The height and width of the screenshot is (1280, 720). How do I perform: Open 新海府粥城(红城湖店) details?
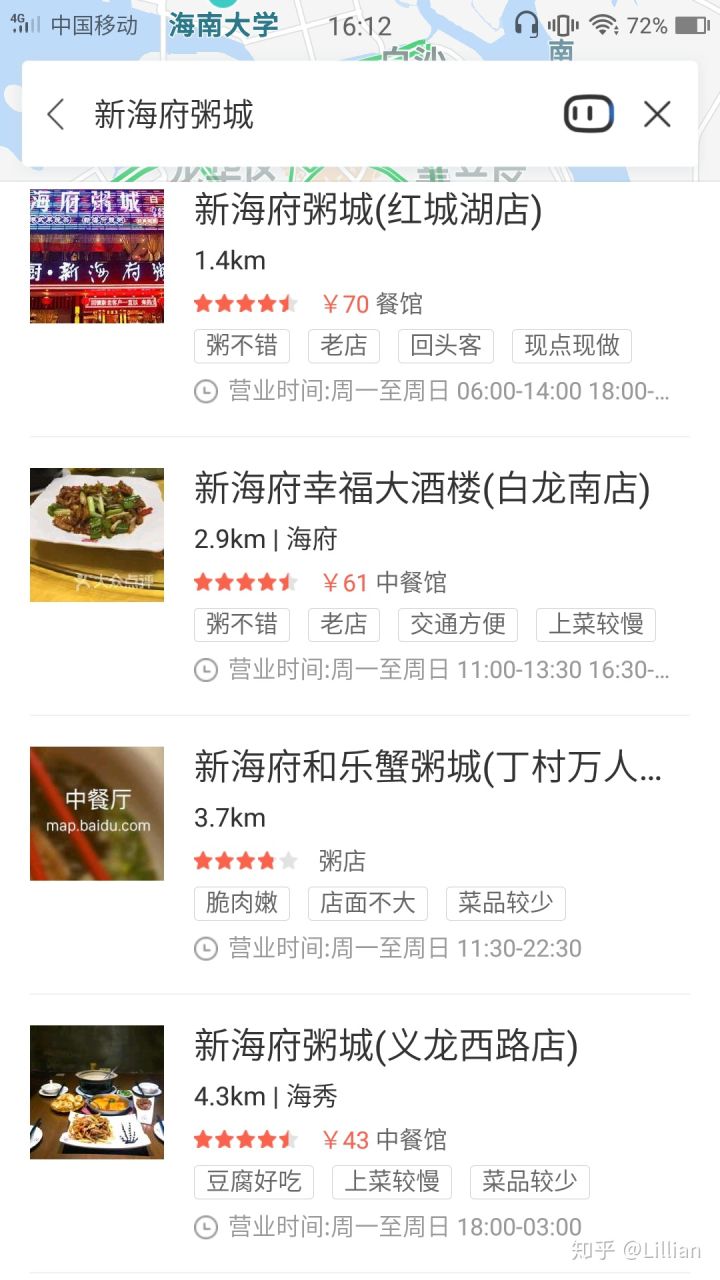click(367, 211)
